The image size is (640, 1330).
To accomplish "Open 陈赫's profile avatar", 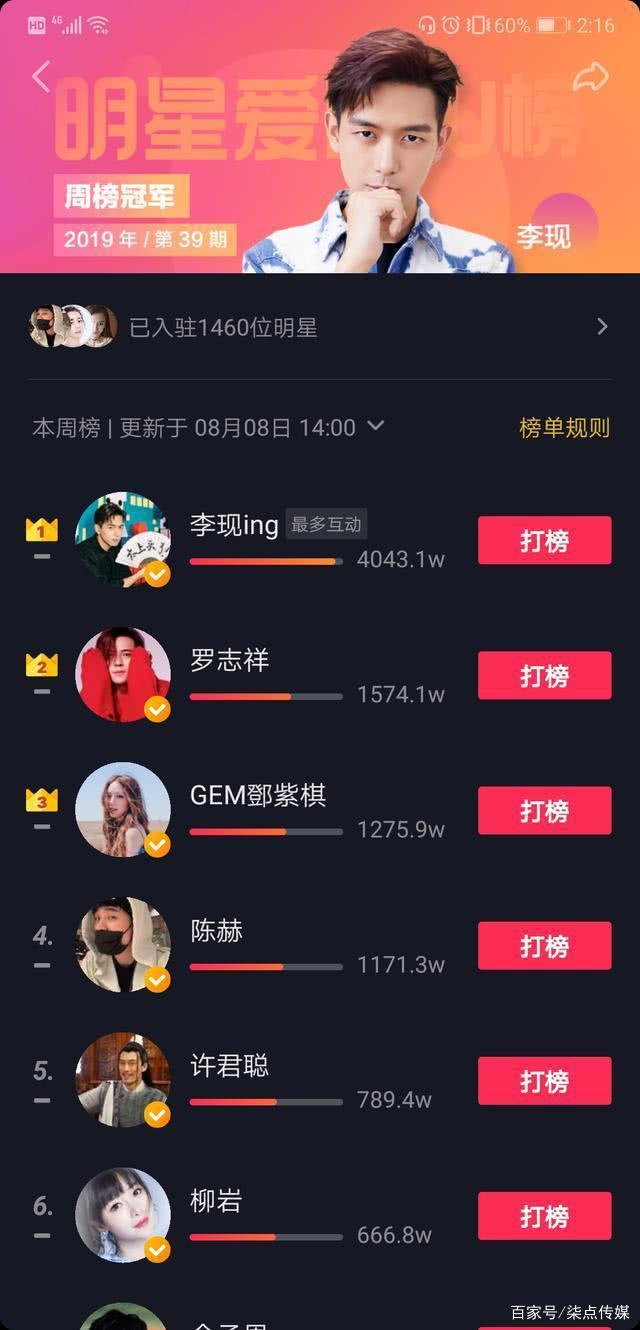I will pyautogui.click(x=123, y=945).
